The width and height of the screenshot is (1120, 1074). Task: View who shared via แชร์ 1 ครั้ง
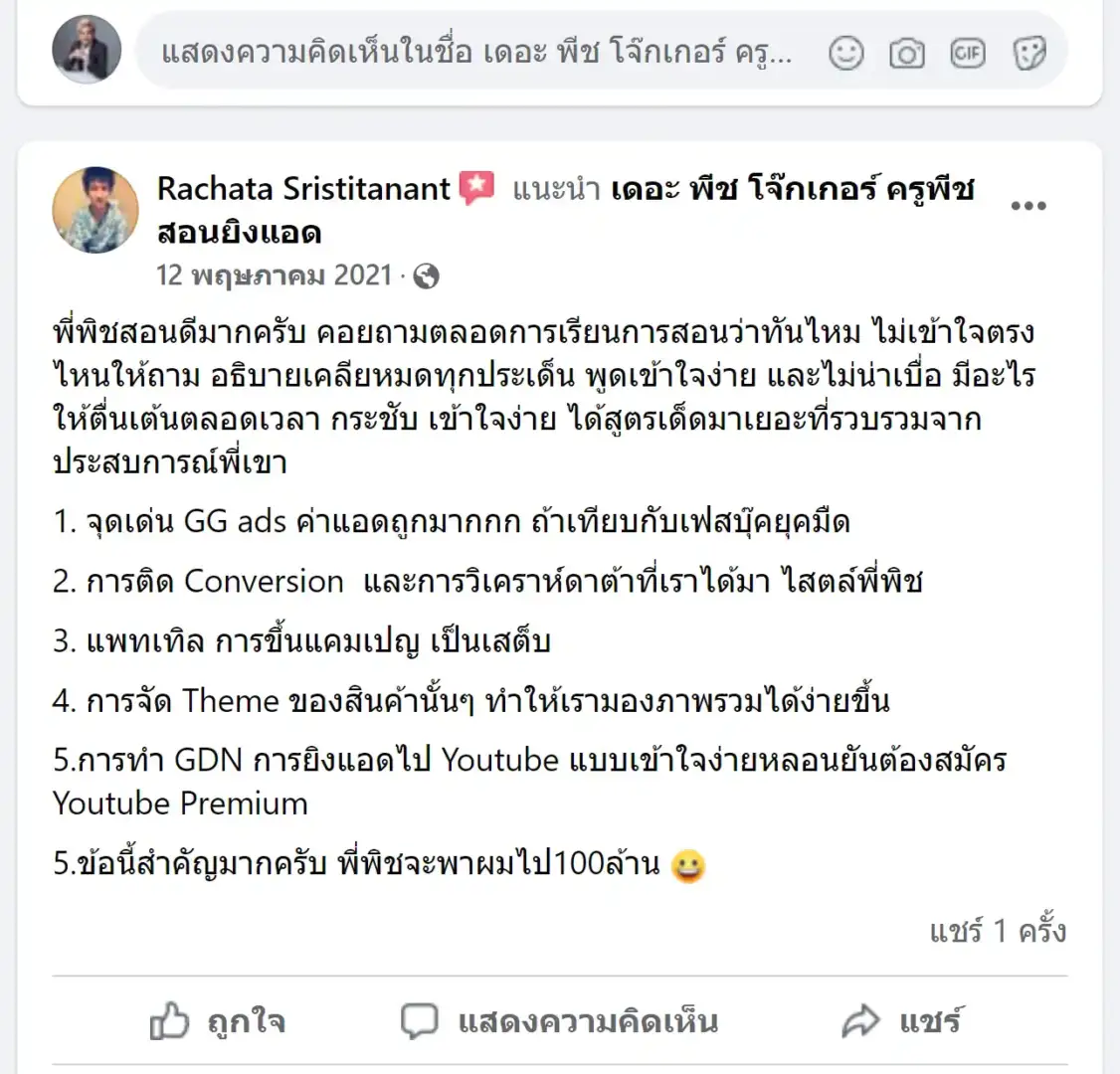997,931
